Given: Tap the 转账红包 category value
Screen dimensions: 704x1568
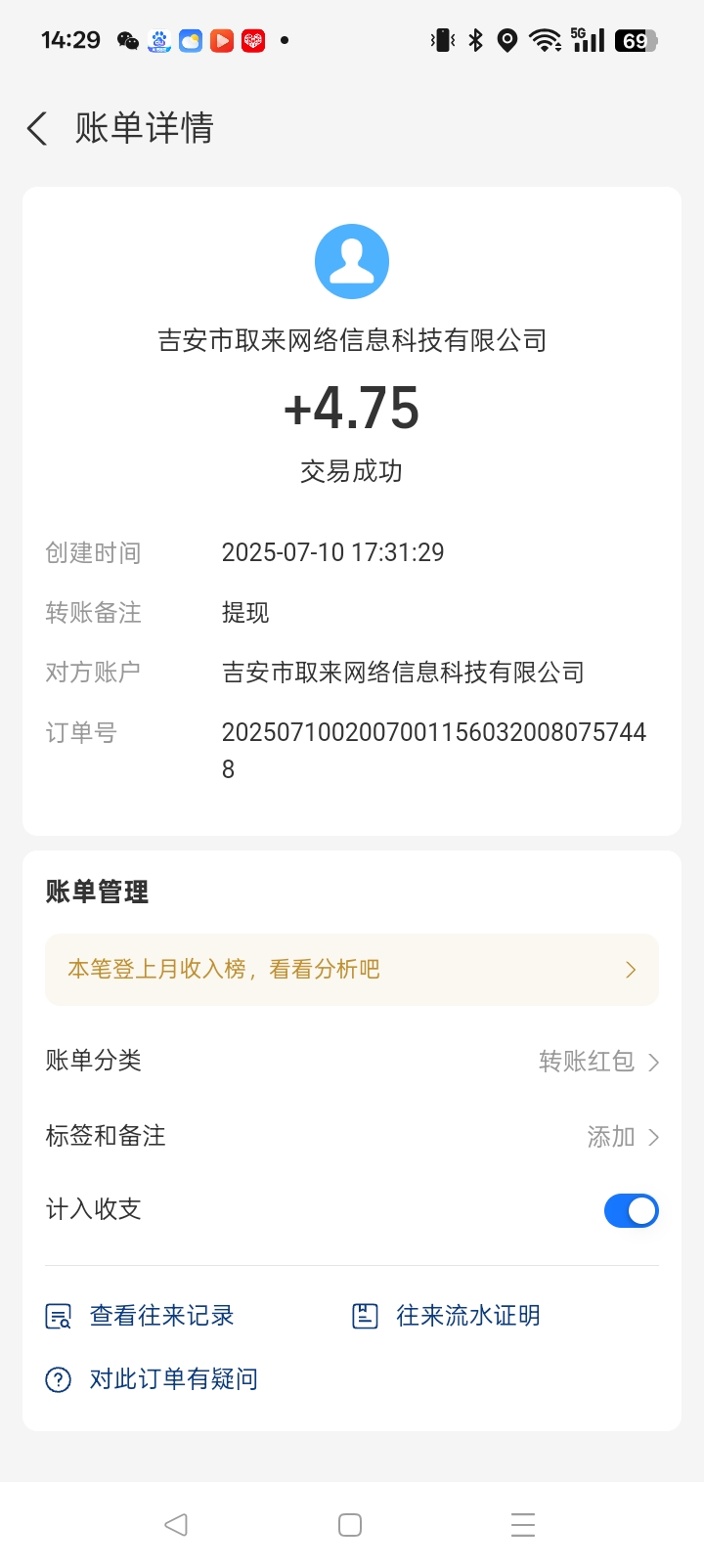Looking at the screenshot, I should tap(588, 1062).
